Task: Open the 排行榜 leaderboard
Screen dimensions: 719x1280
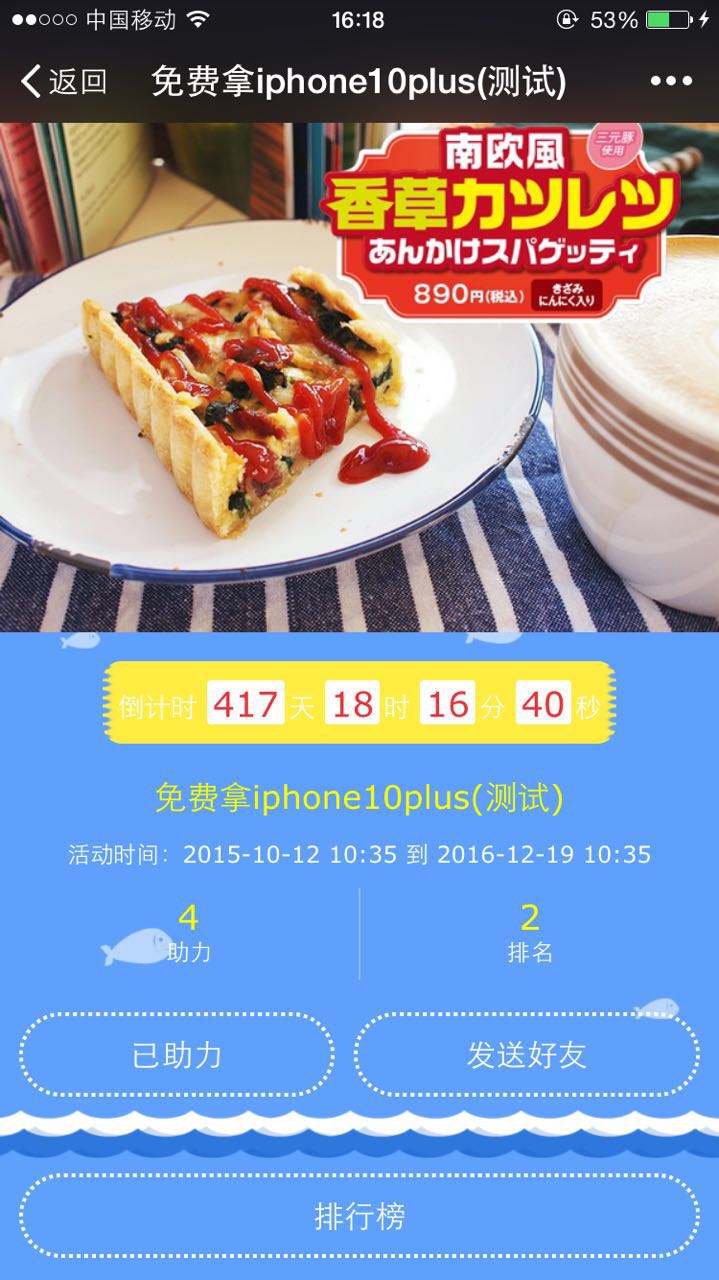Action: point(359,1216)
